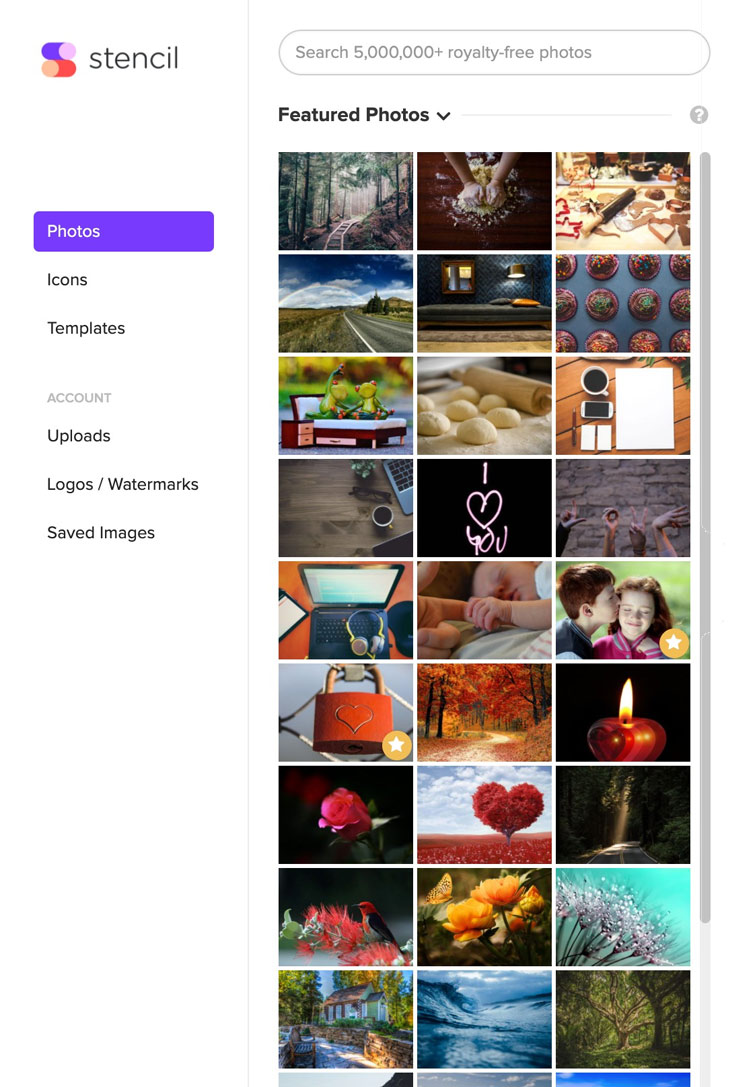The height and width of the screenshot is (1087, 740).
Task: Open the help question mark icon
Action: pos(699,115)
